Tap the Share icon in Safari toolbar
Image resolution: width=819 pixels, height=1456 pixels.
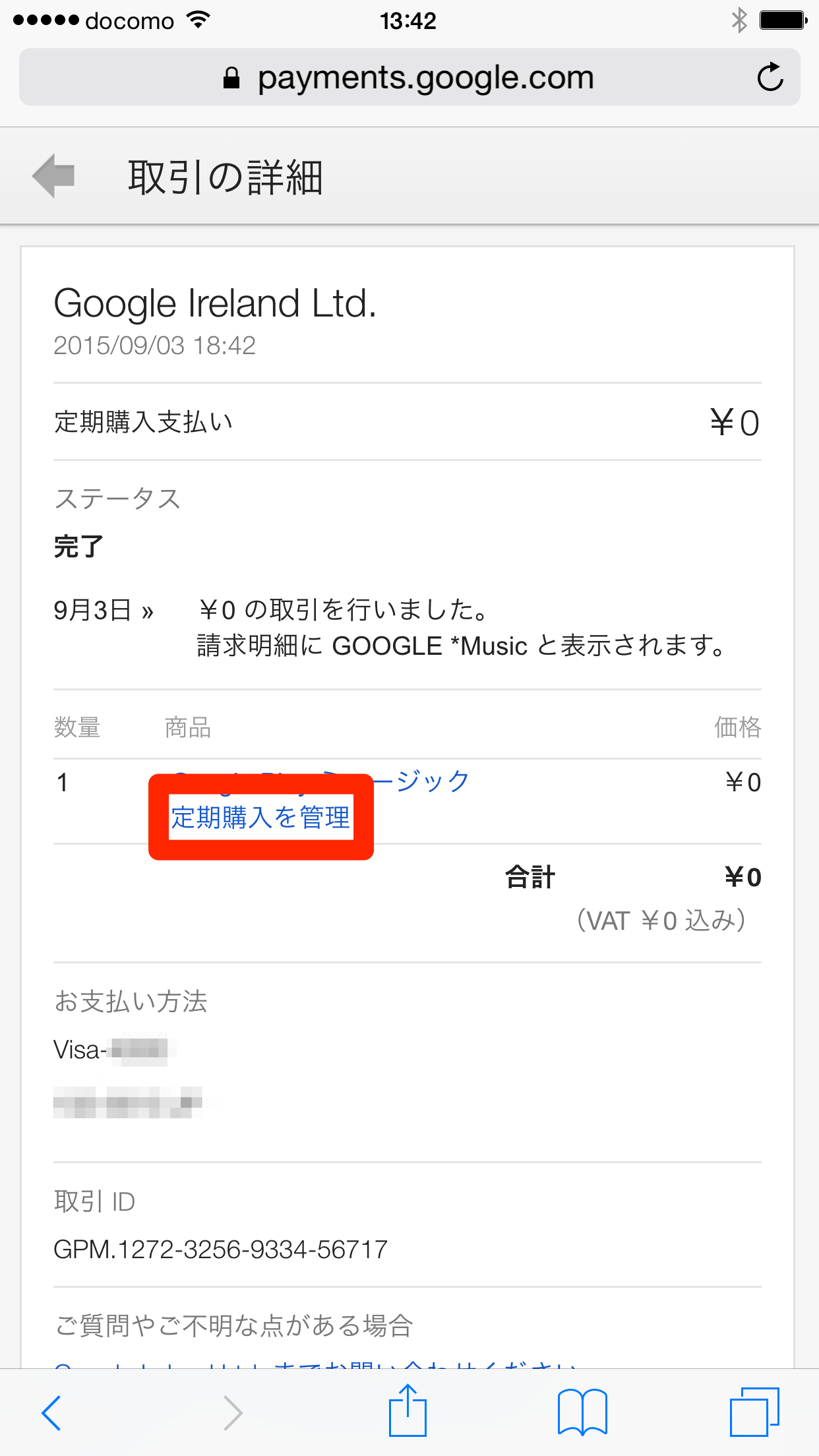point(409,1411)
